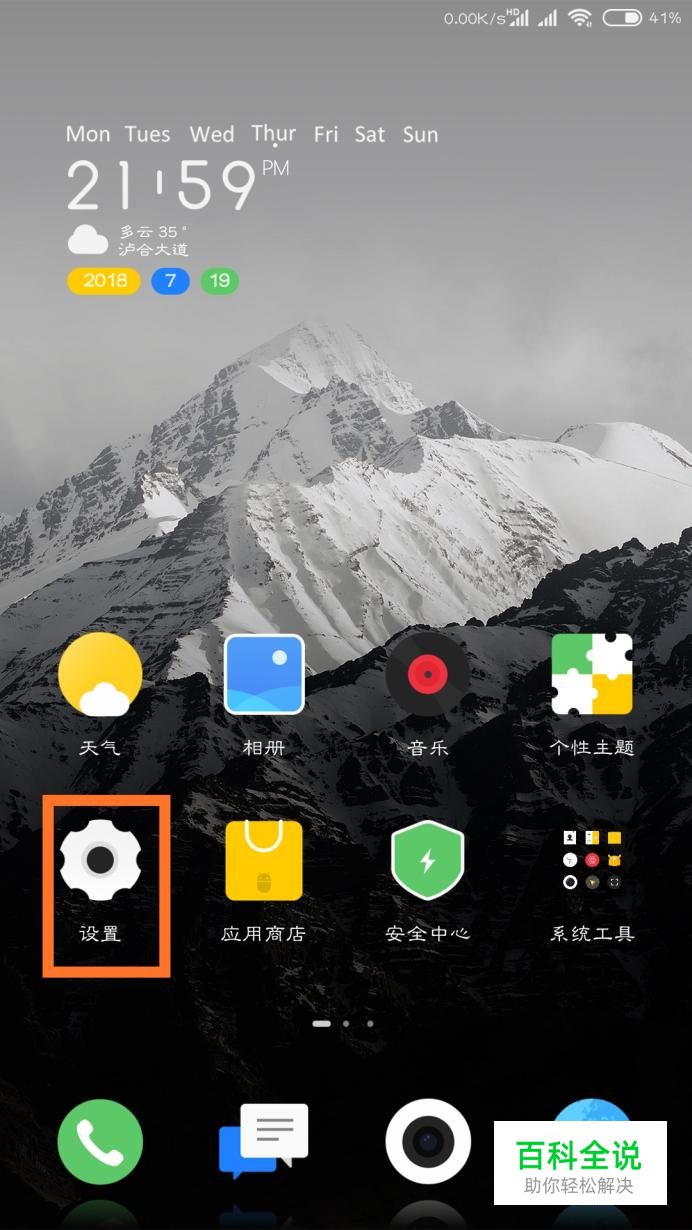The image size is (692, 1230).
Task: Open the messaging app in dock
Action: click(264, 1142)
